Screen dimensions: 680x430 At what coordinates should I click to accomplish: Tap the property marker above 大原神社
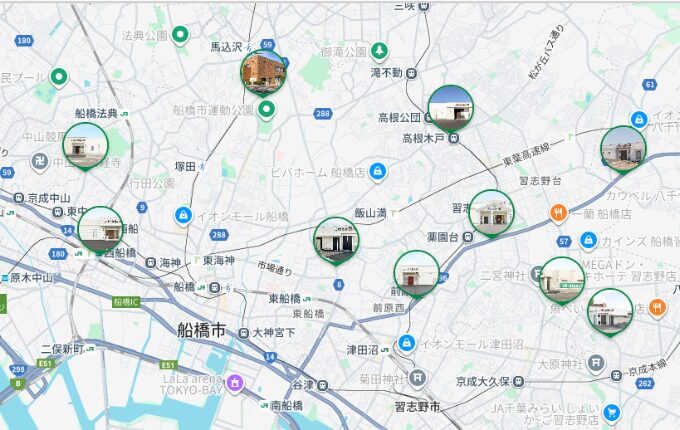click(x=610, y=311)
